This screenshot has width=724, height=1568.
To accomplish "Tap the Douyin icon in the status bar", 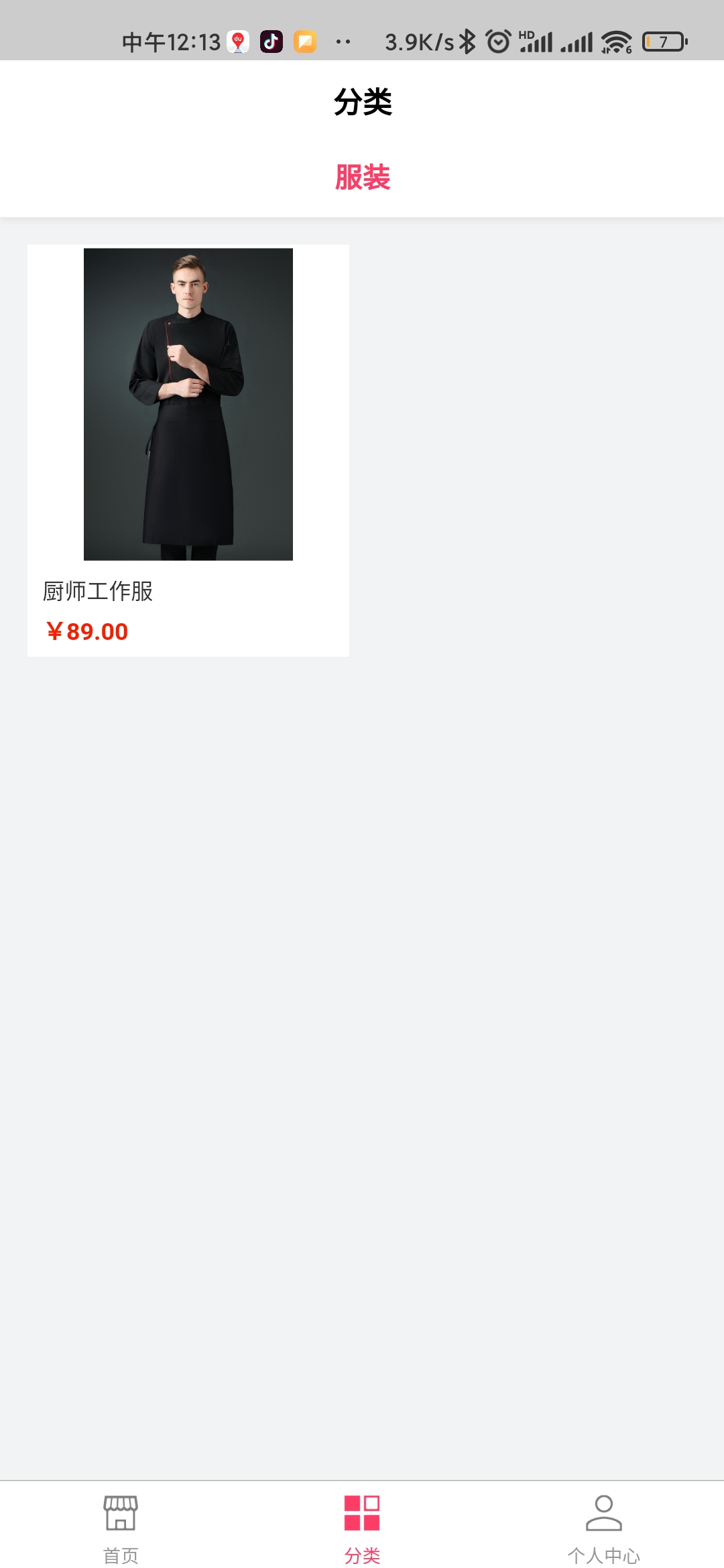I will [271, 40].
